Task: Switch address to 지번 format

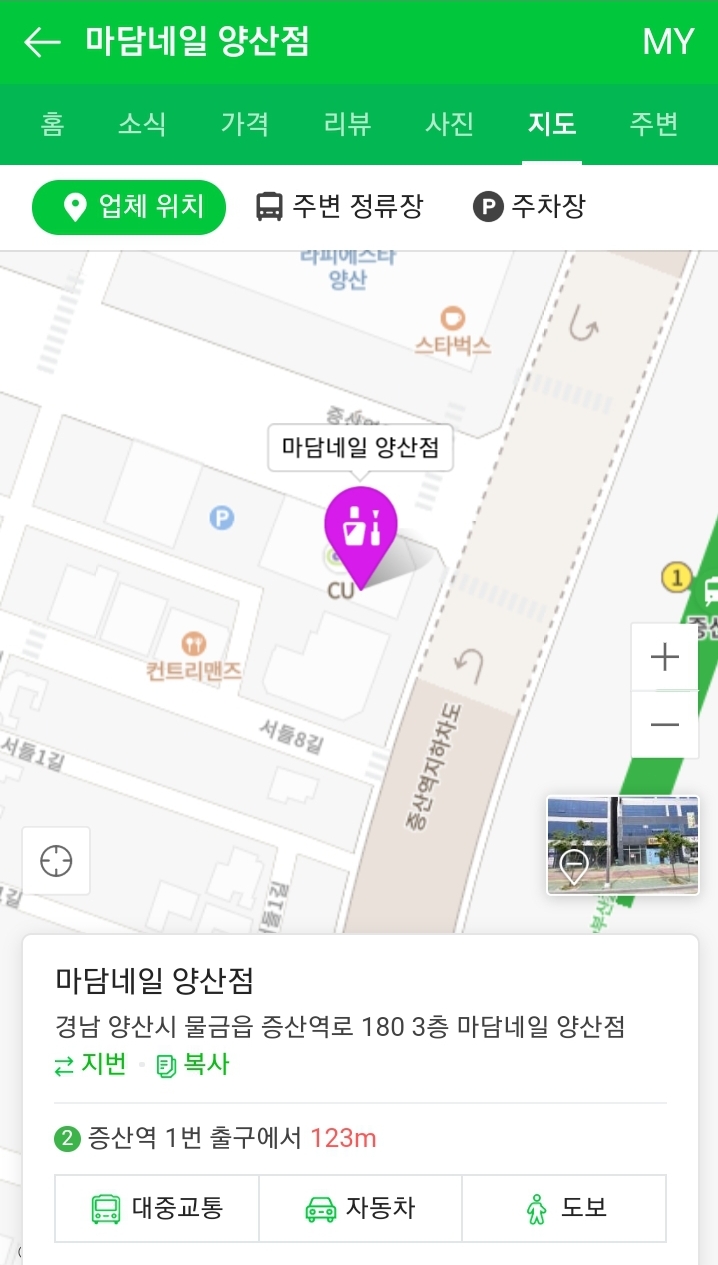Action: coord(91,1065)
